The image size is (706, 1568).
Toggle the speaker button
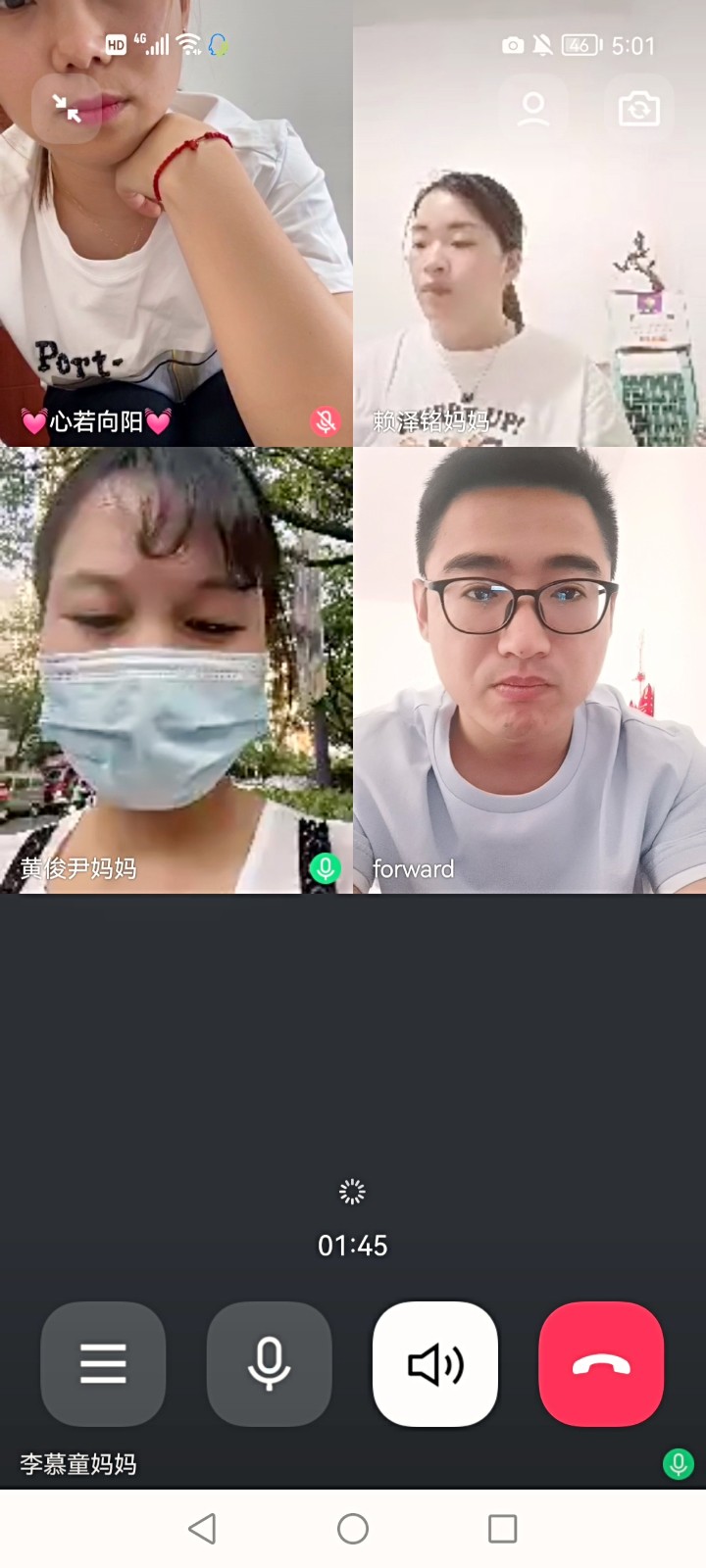tap(435, 1363)
